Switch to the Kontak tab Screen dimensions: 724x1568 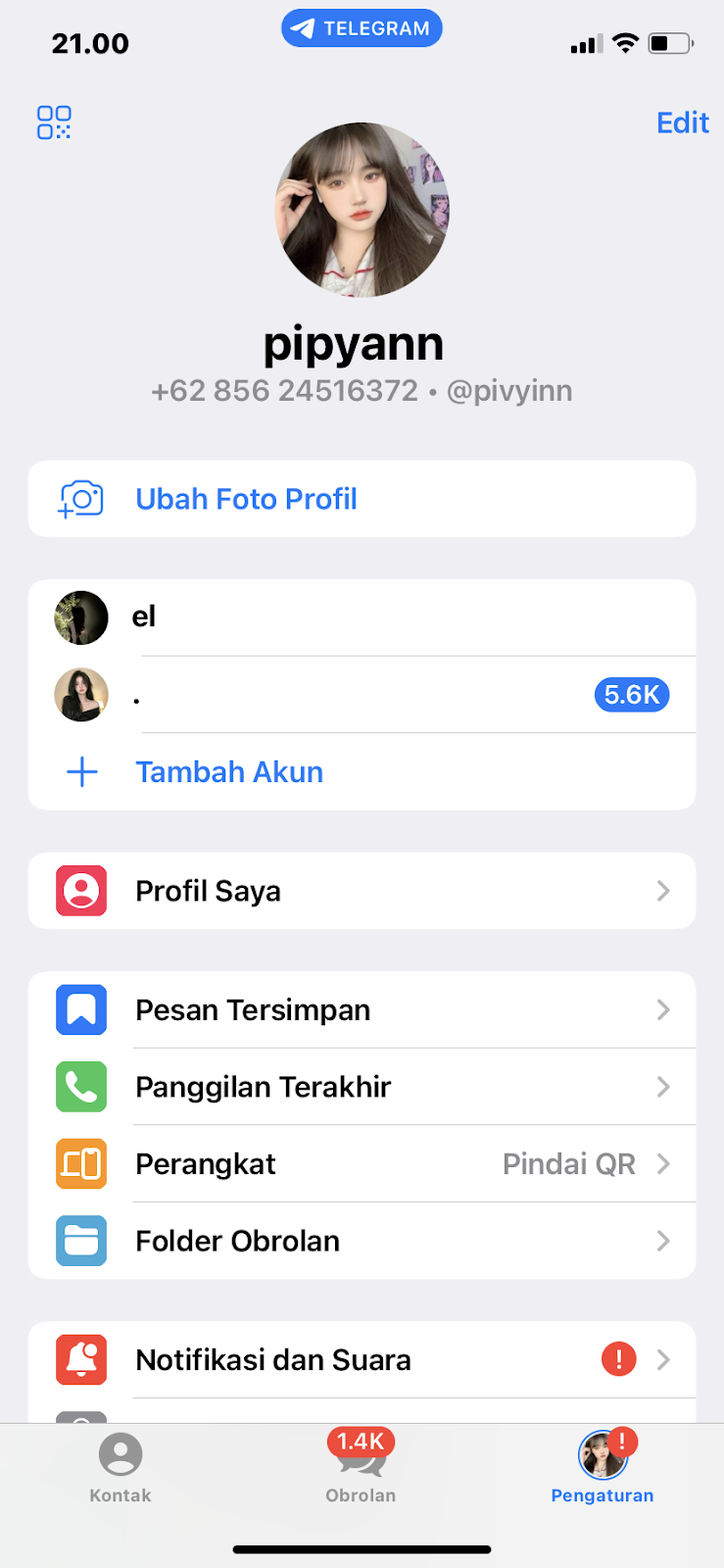(121, 1467)
